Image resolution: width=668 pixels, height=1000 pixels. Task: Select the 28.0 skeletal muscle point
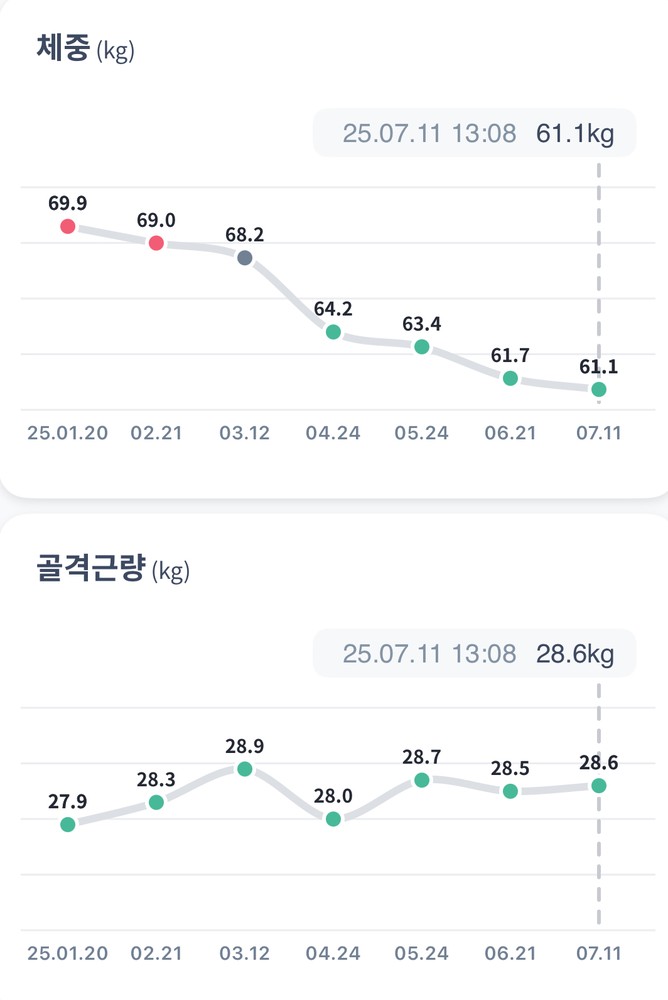[x=333, y=819]
